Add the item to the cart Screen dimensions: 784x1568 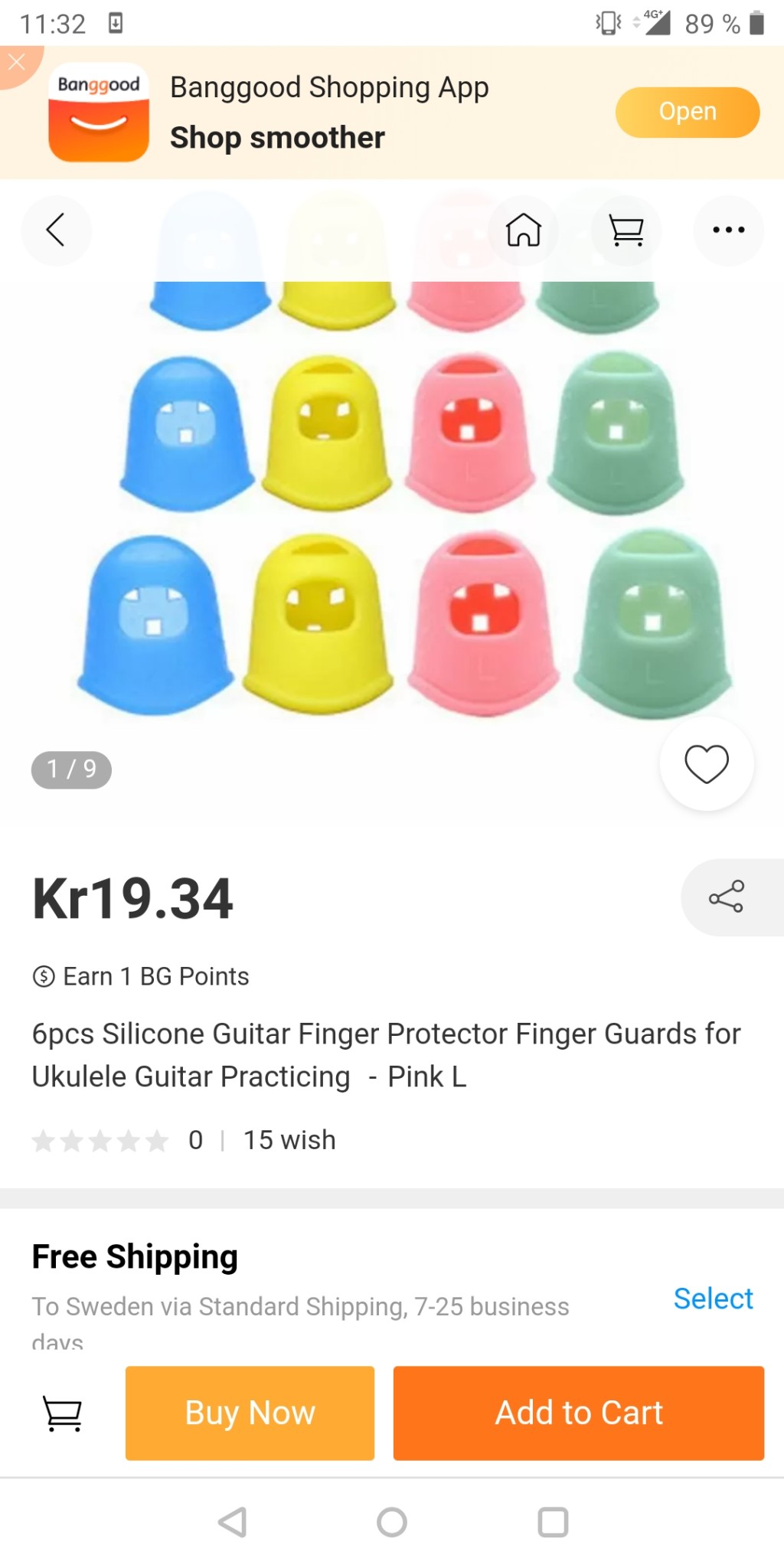tap(579, 1413)
